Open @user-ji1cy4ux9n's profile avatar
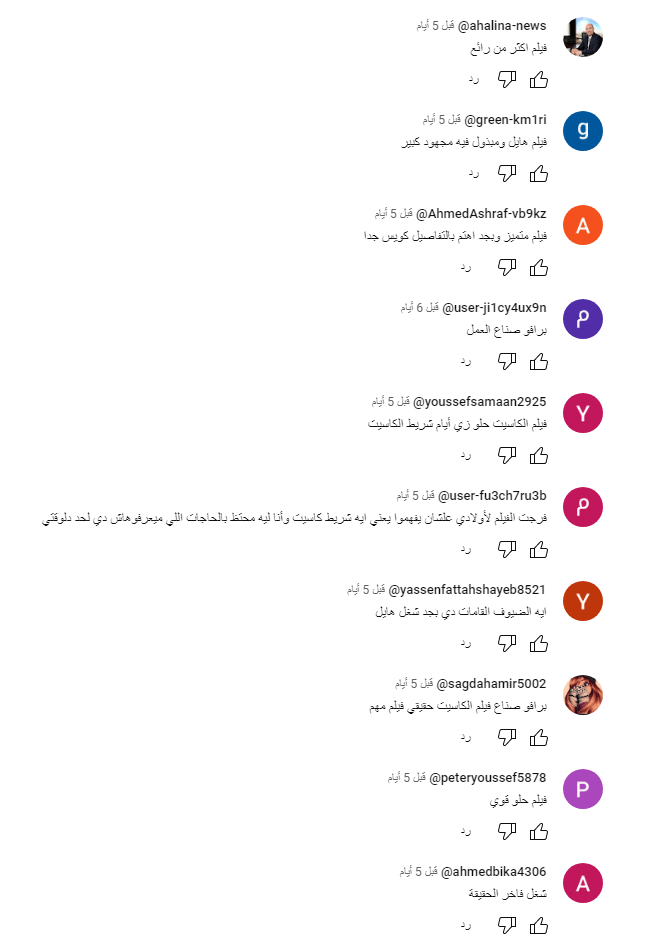Image resolution: width=648 pixels, height=940 pixels. coord(583,319)
